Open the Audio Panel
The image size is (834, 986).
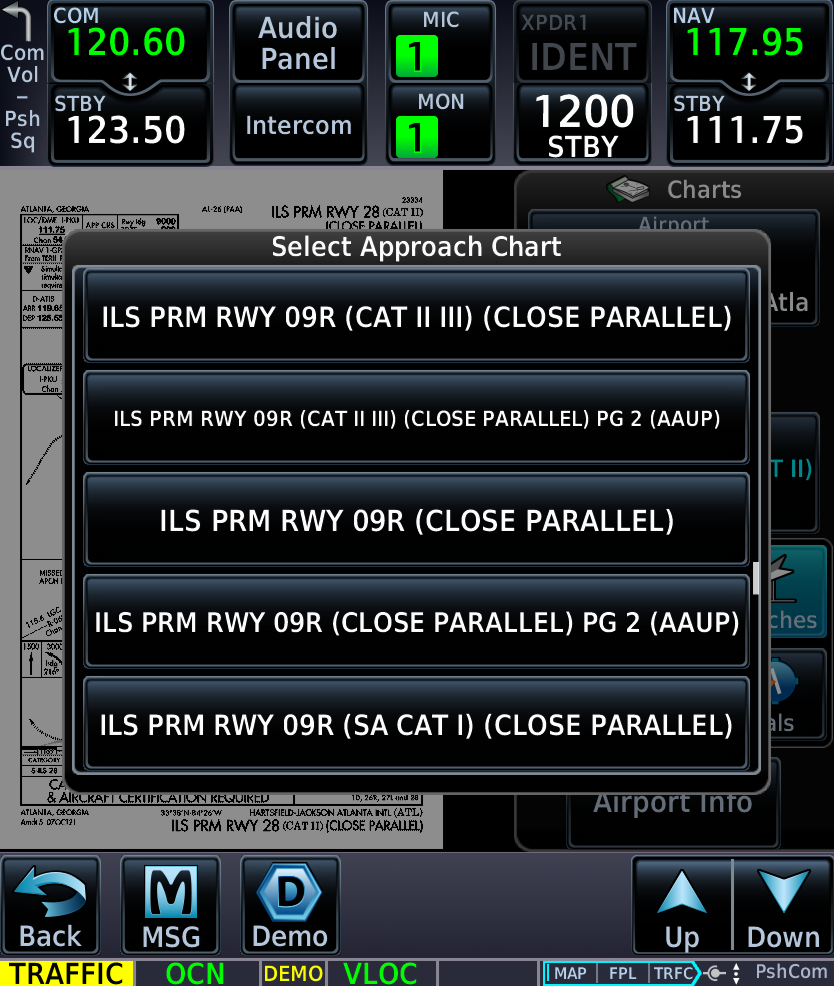[x=298, y=43]
